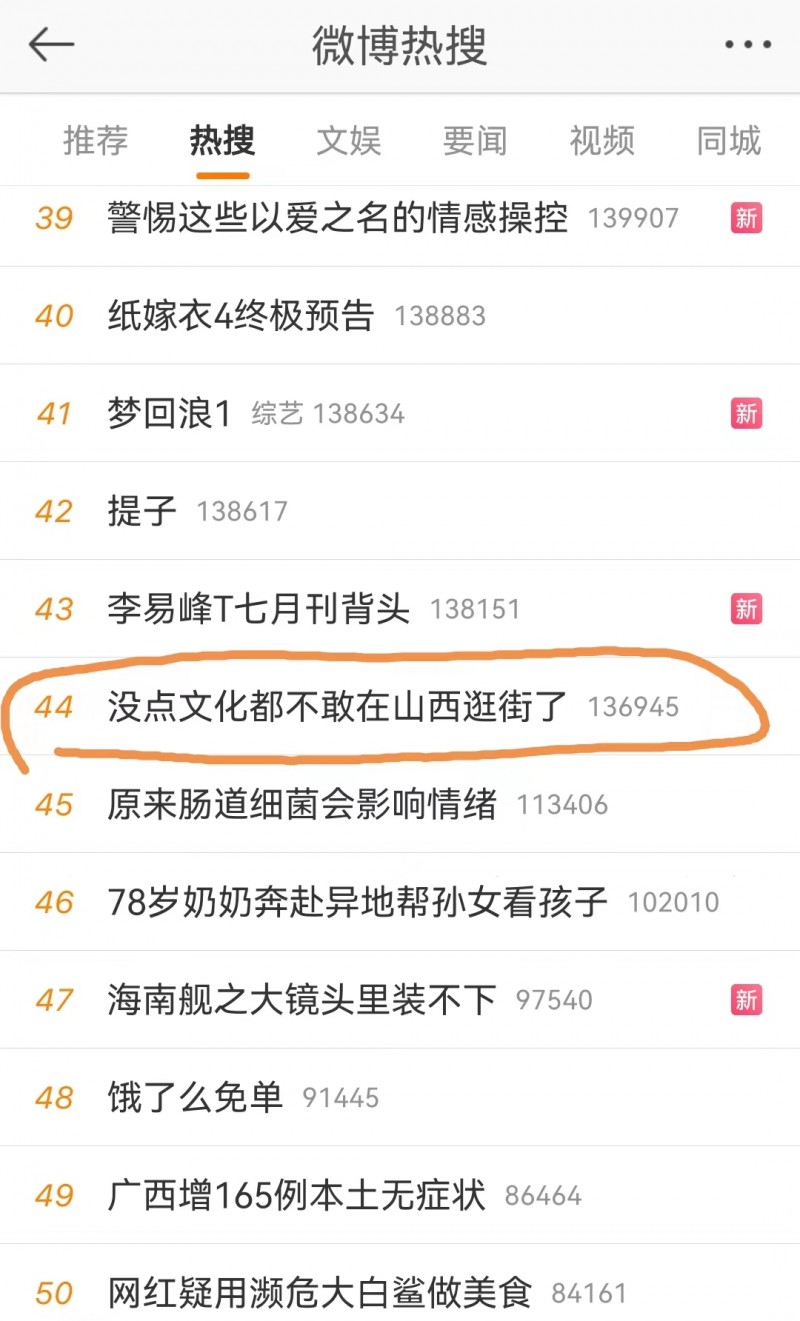View topic 李易峰T七月刊背头

click(258, 608)
